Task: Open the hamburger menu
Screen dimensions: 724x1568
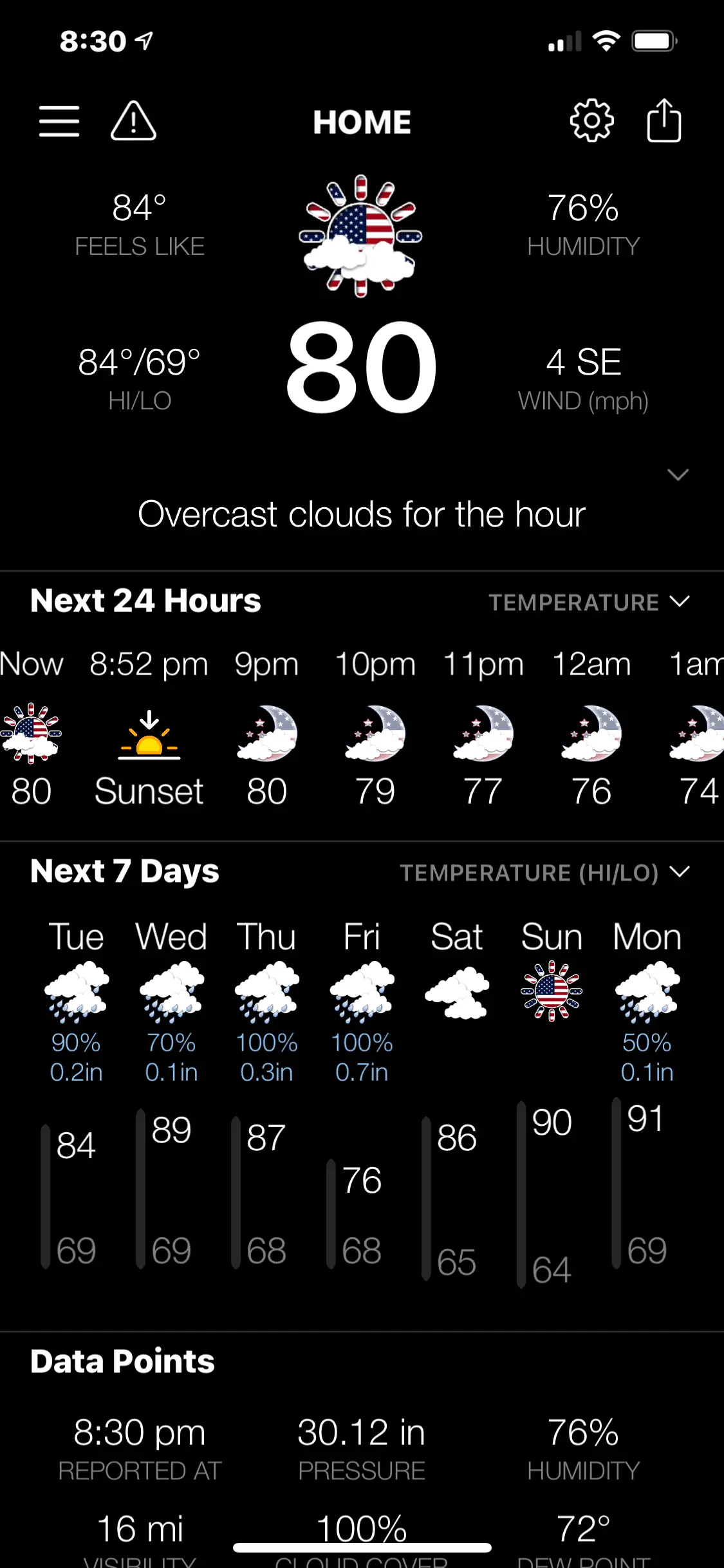Action: 59,122
